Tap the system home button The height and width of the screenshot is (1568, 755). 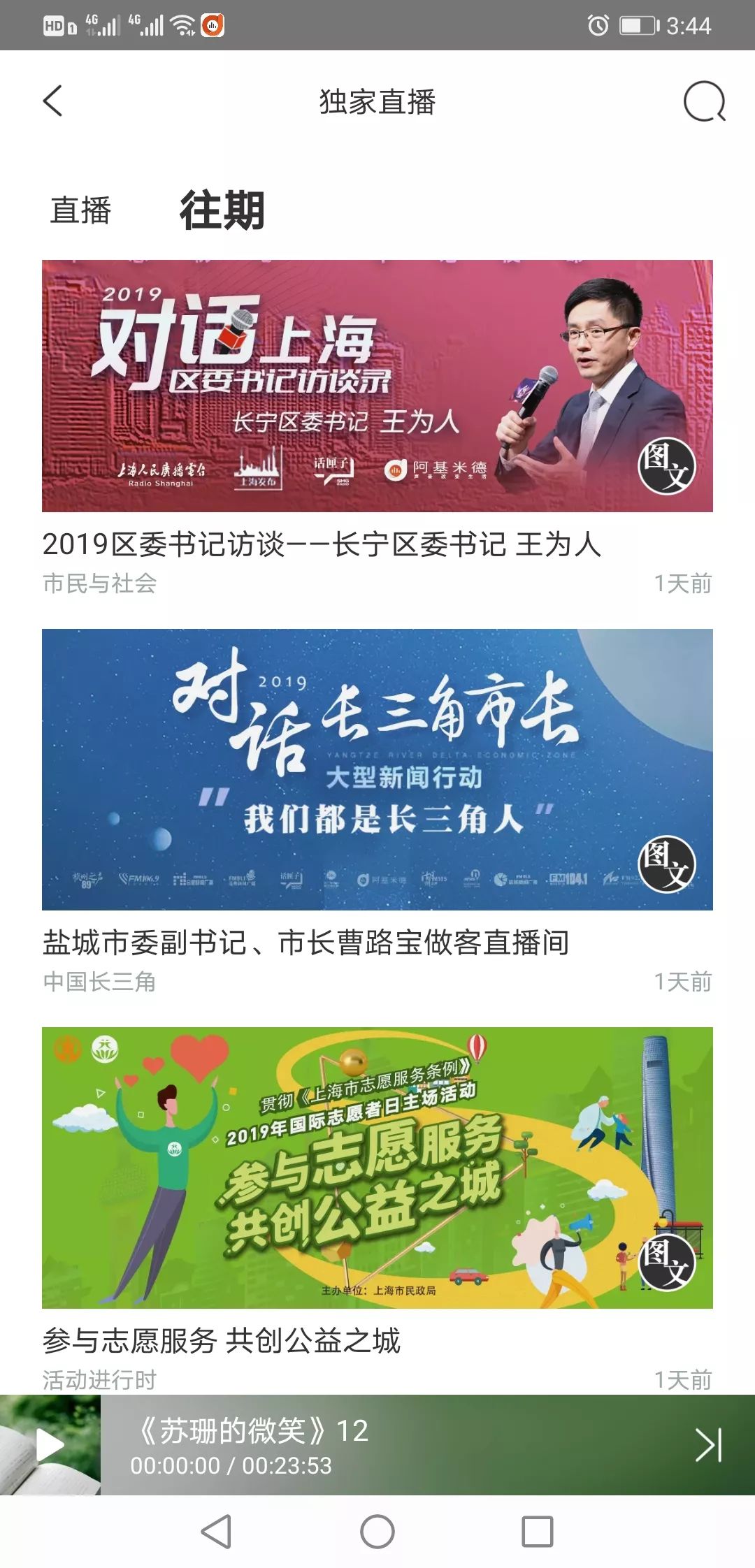377,1532
